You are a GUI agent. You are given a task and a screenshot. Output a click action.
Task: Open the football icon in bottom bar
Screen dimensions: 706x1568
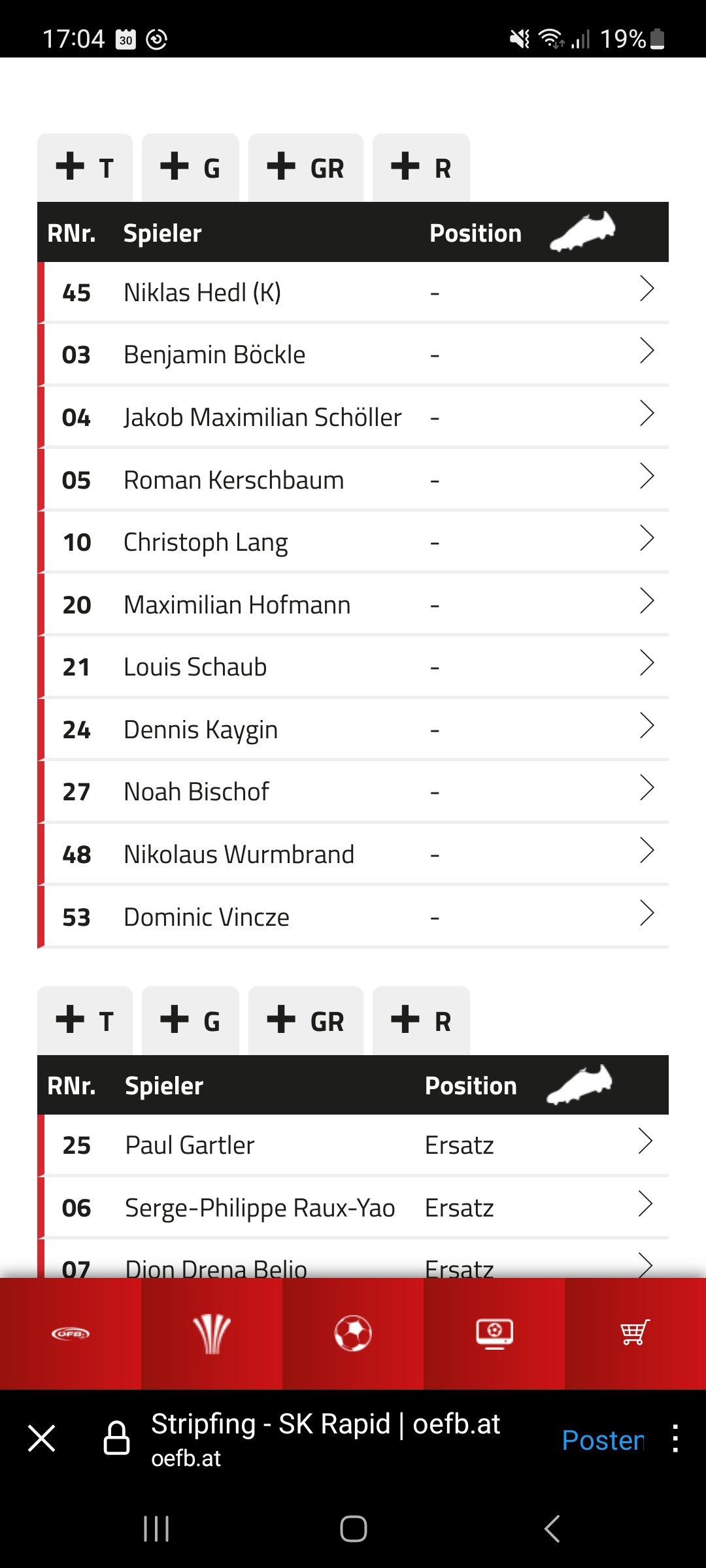pos(353,1333)
